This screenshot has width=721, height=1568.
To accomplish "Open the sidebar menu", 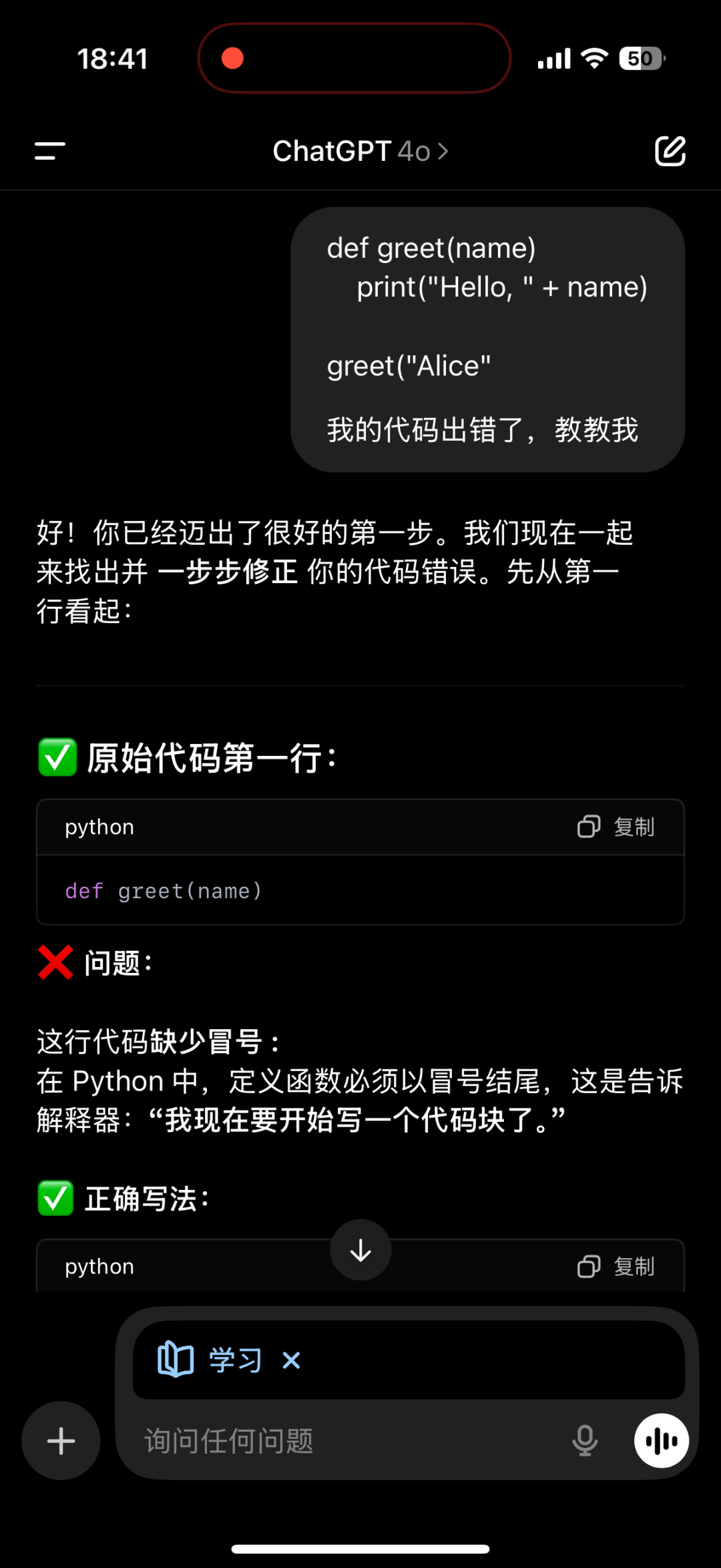I will click(50, 151).
